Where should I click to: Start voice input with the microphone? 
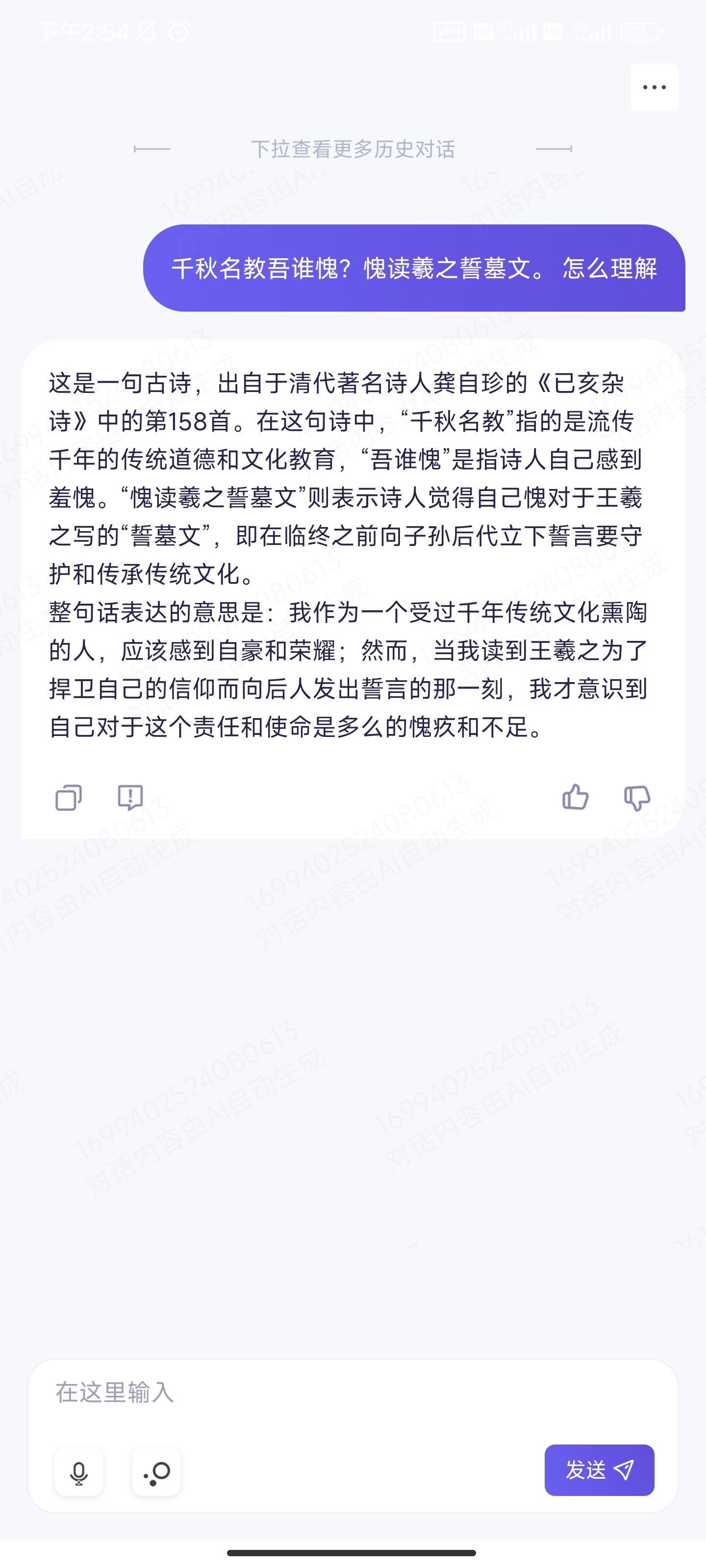pyautogui.click(x=79, y=1472)
